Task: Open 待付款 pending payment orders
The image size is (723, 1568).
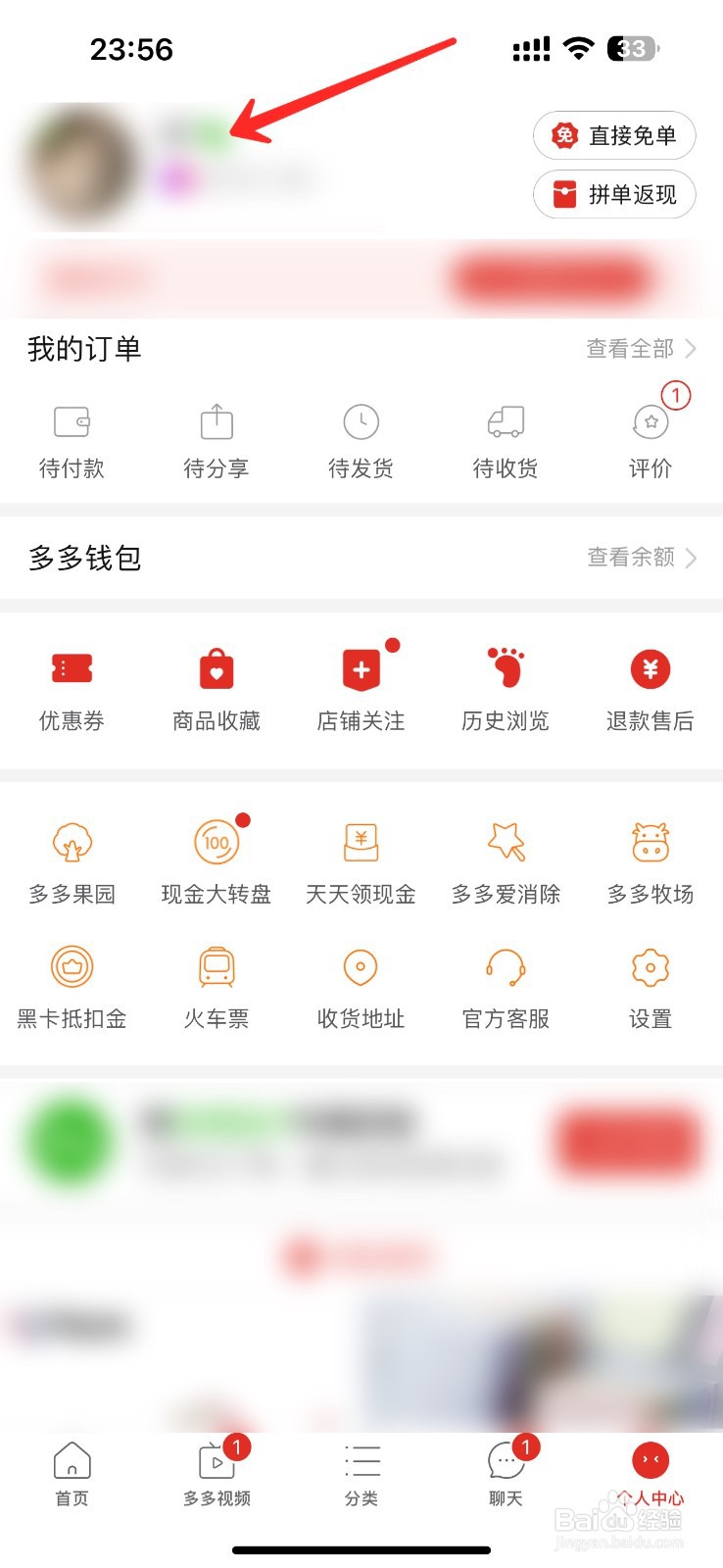Action: pyautogui.click(x=72, y=441)
